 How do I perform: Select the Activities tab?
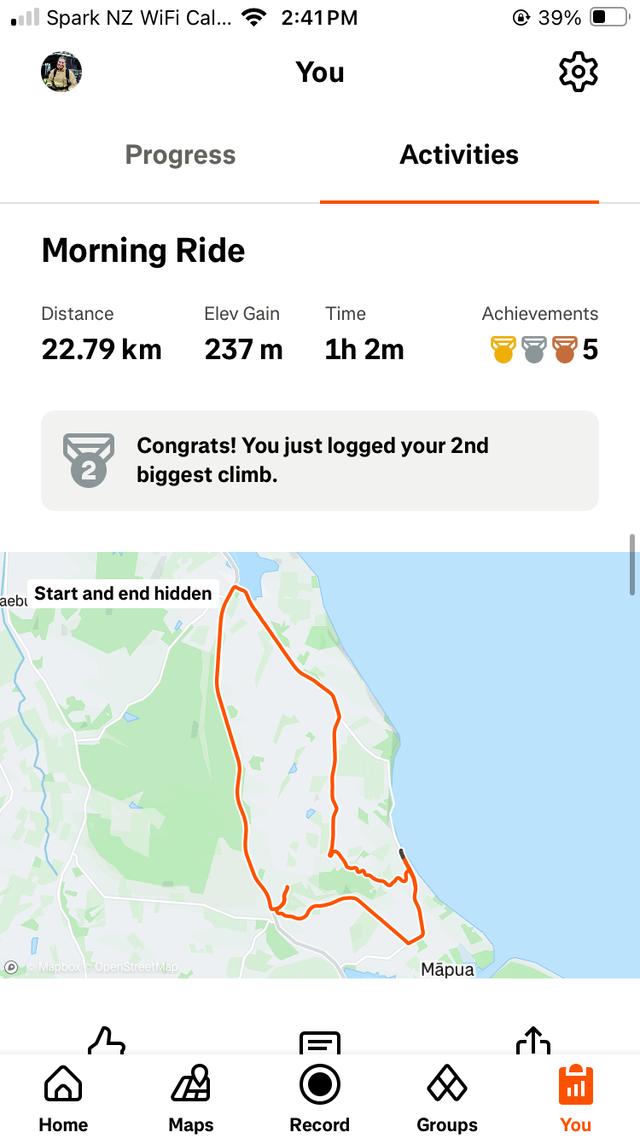[x=459, y=155]
